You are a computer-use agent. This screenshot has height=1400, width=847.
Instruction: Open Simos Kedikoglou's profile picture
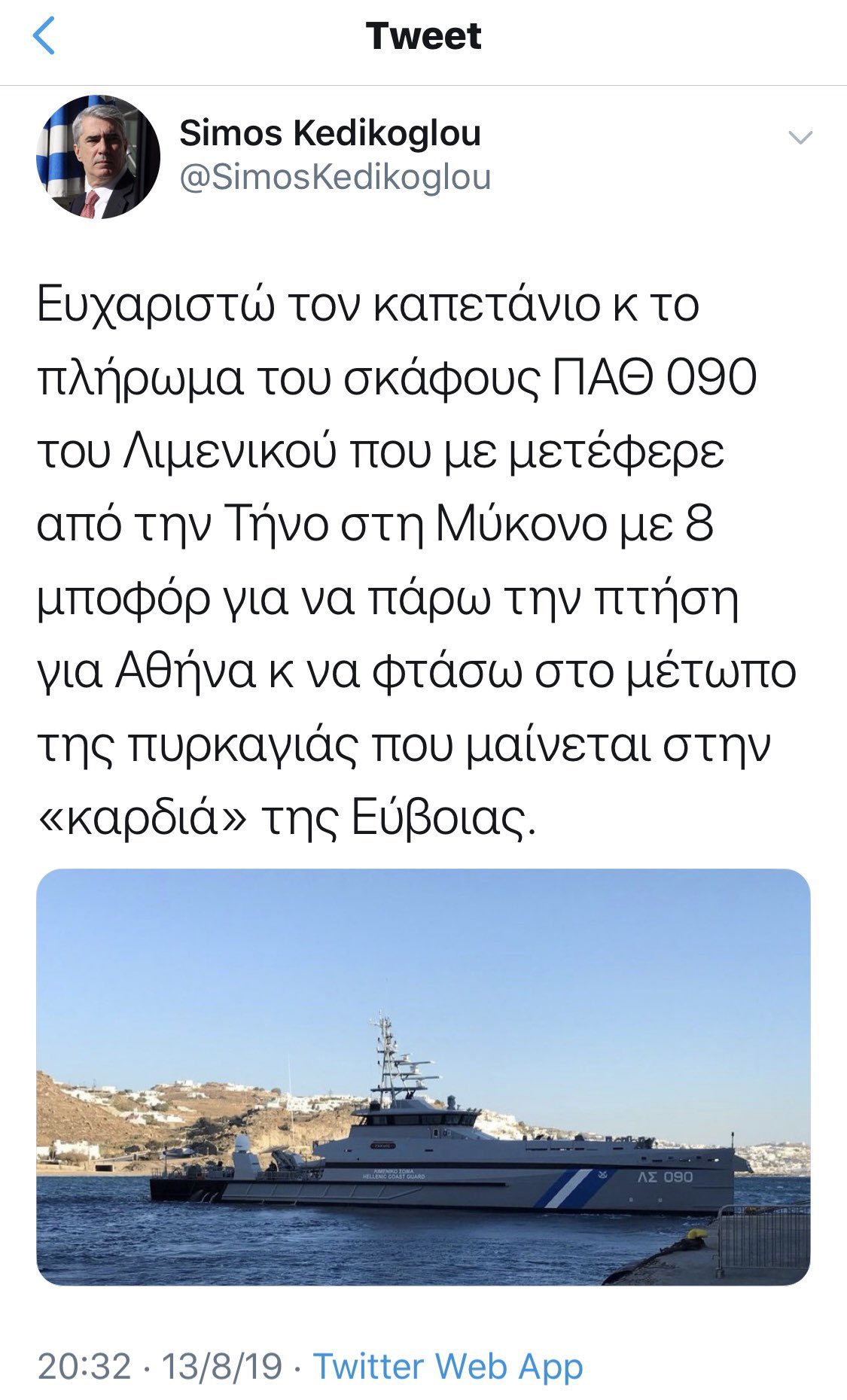(98, 157)
